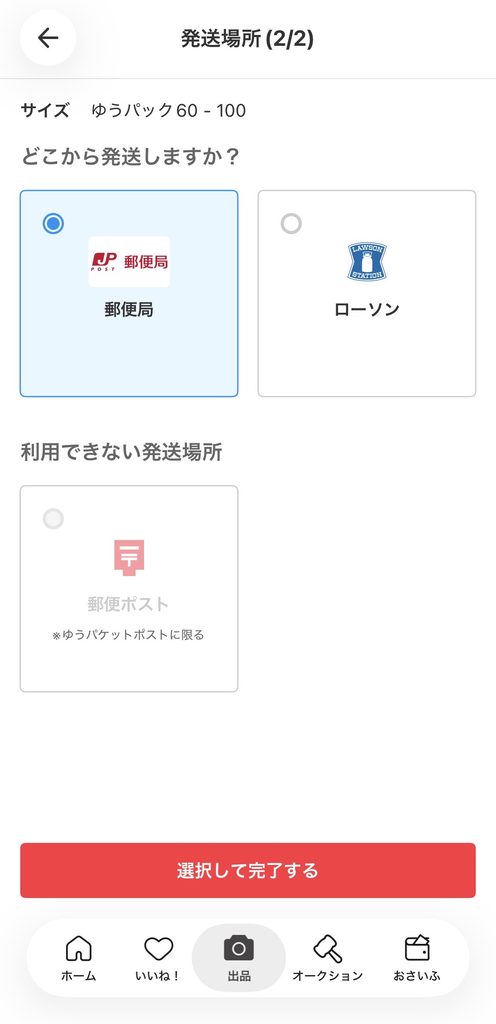
Task: Select 郵便局 as the shipping location
Action: click(129, 293)
